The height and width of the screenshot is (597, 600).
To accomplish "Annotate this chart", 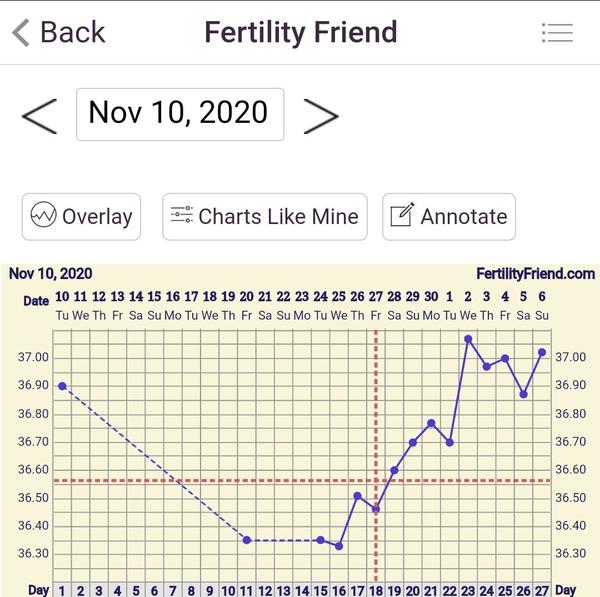I will pyautogui.click(x=449, y=216).
